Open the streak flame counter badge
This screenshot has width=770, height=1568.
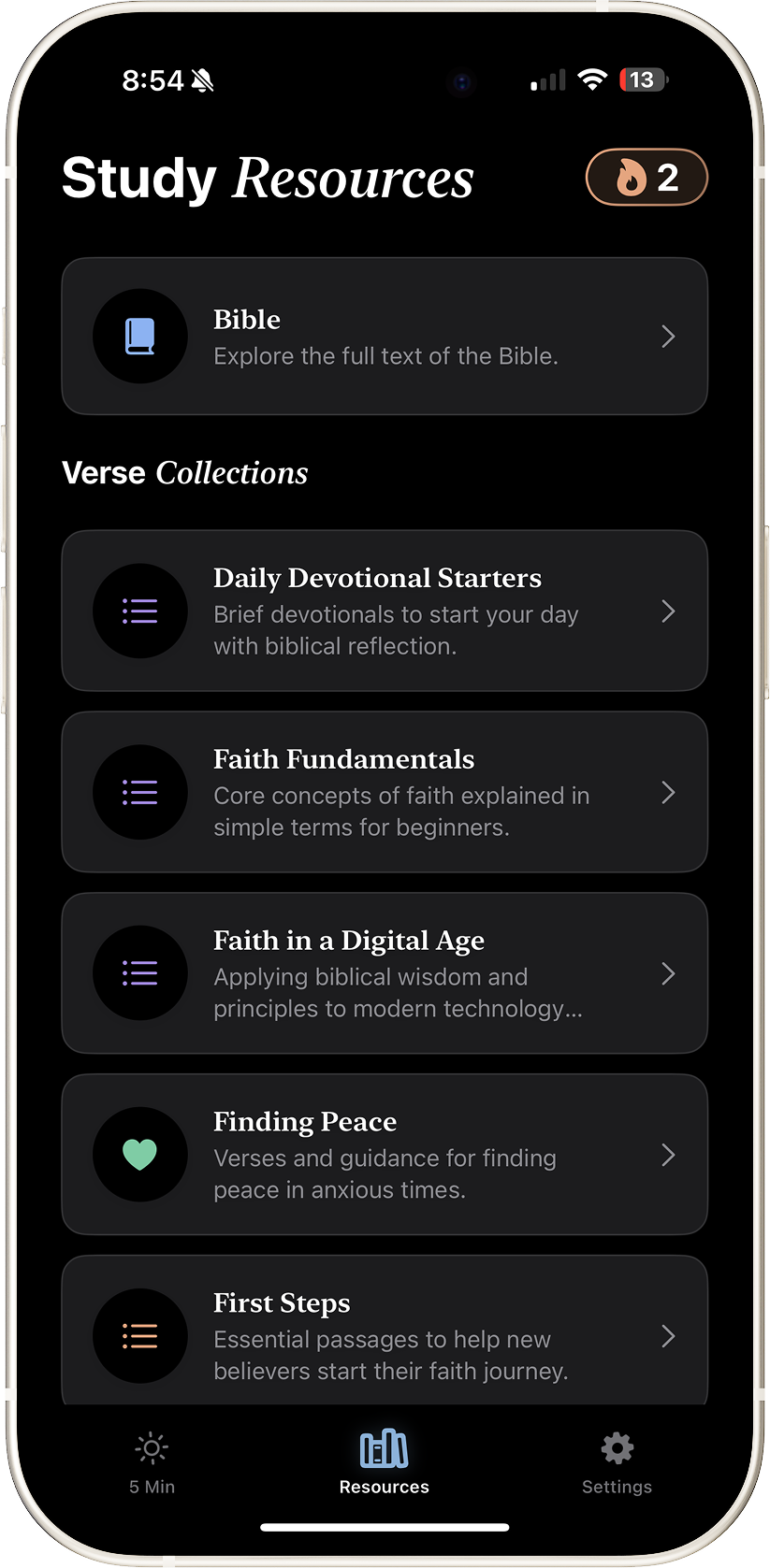(x=647, y=178)
